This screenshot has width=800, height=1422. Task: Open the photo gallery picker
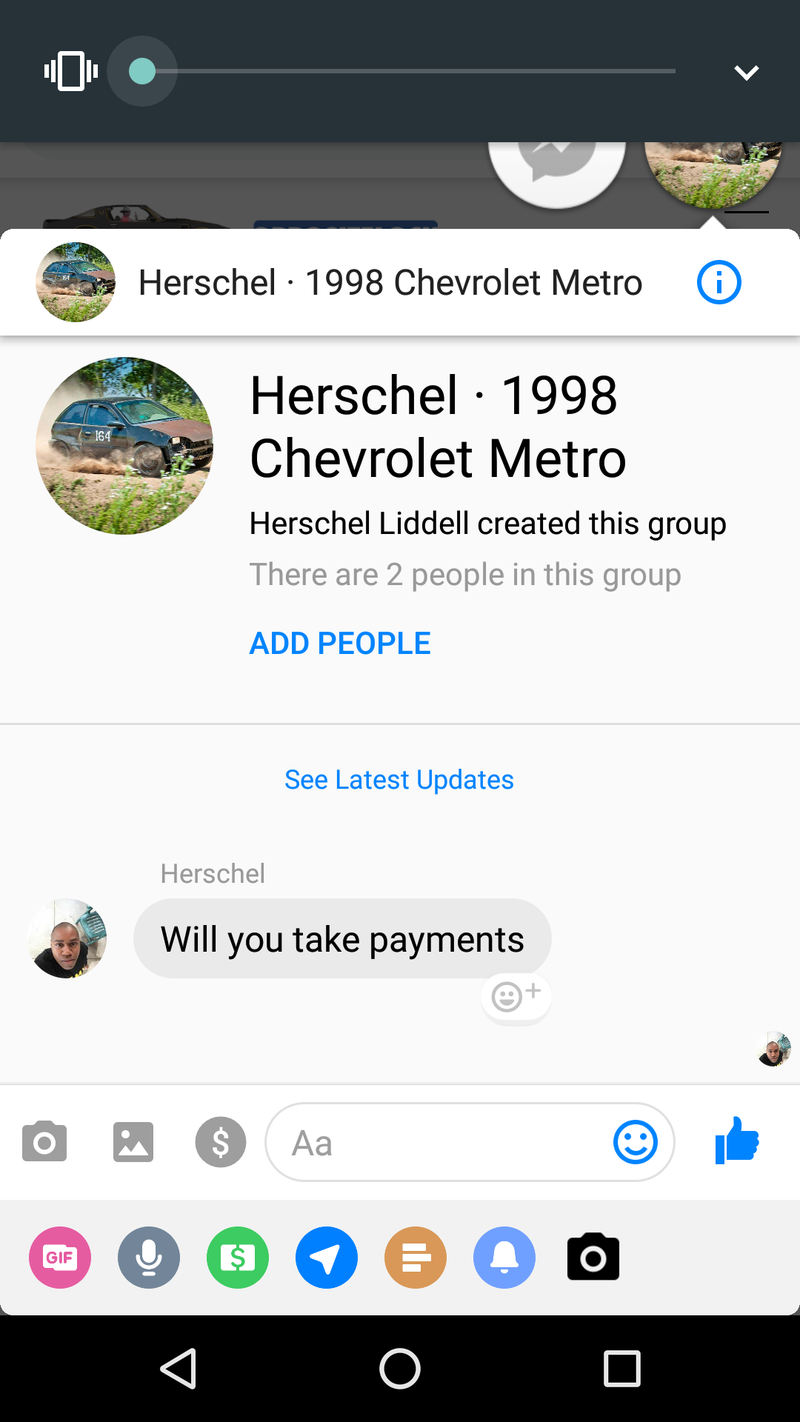pos(133,1142)
